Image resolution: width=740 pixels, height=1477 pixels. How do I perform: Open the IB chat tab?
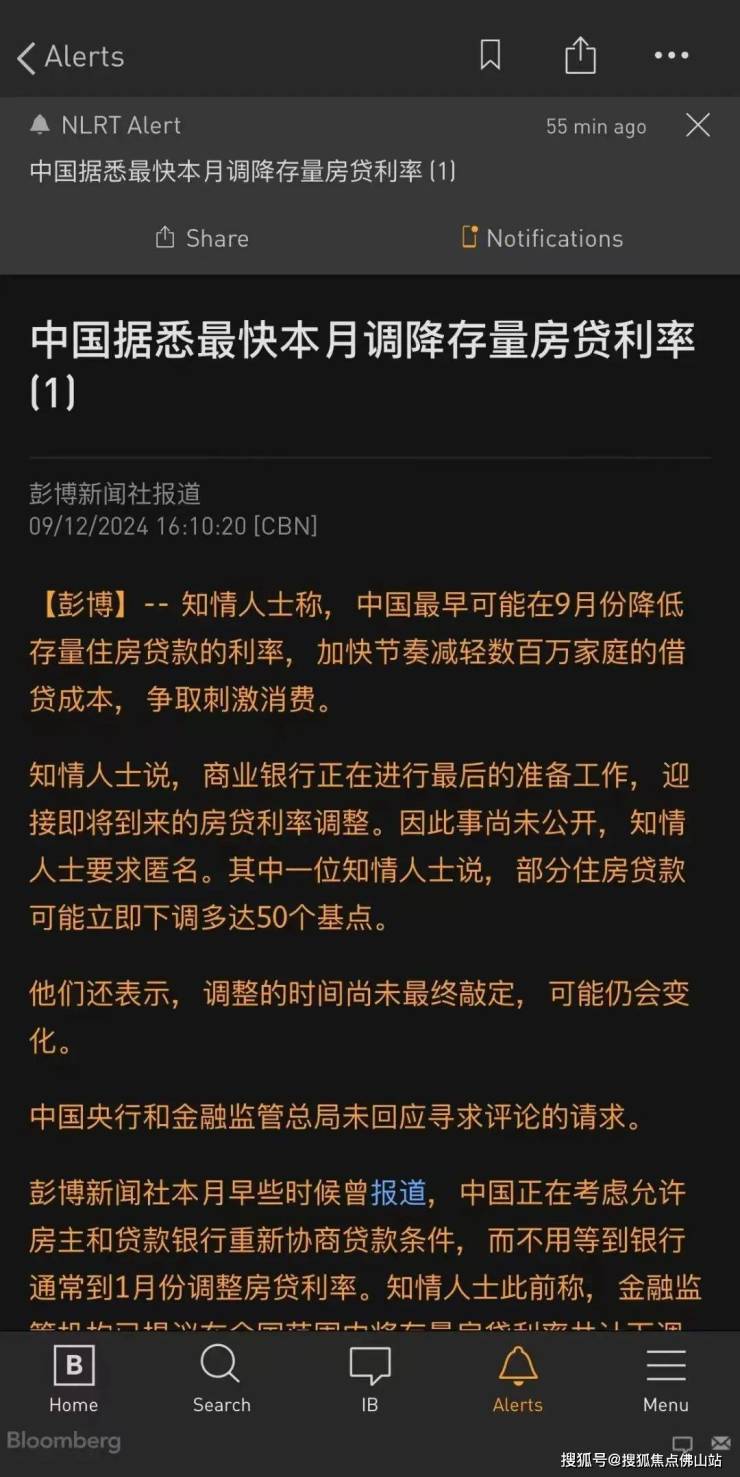(369, 1378)
